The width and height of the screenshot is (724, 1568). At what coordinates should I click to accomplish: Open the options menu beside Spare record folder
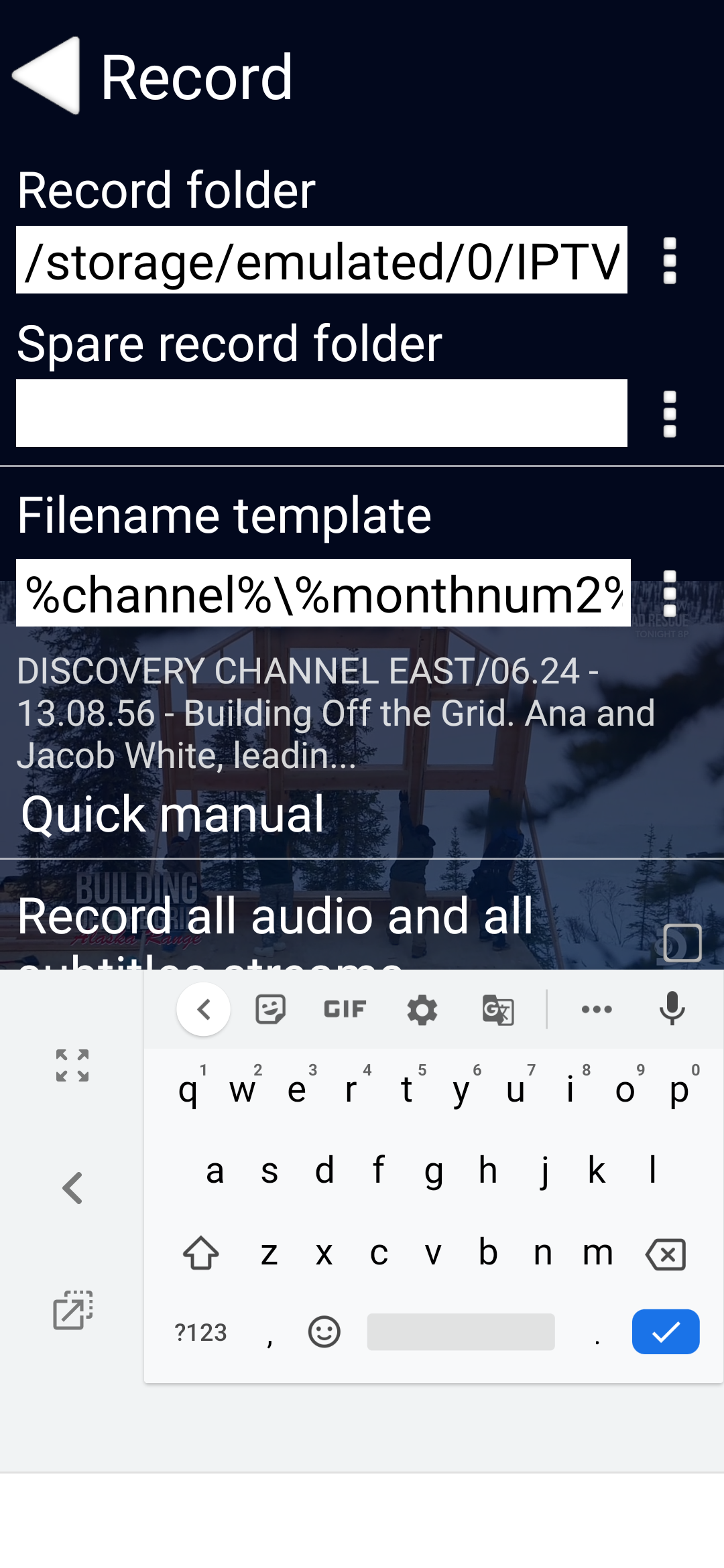coord(669,414)
